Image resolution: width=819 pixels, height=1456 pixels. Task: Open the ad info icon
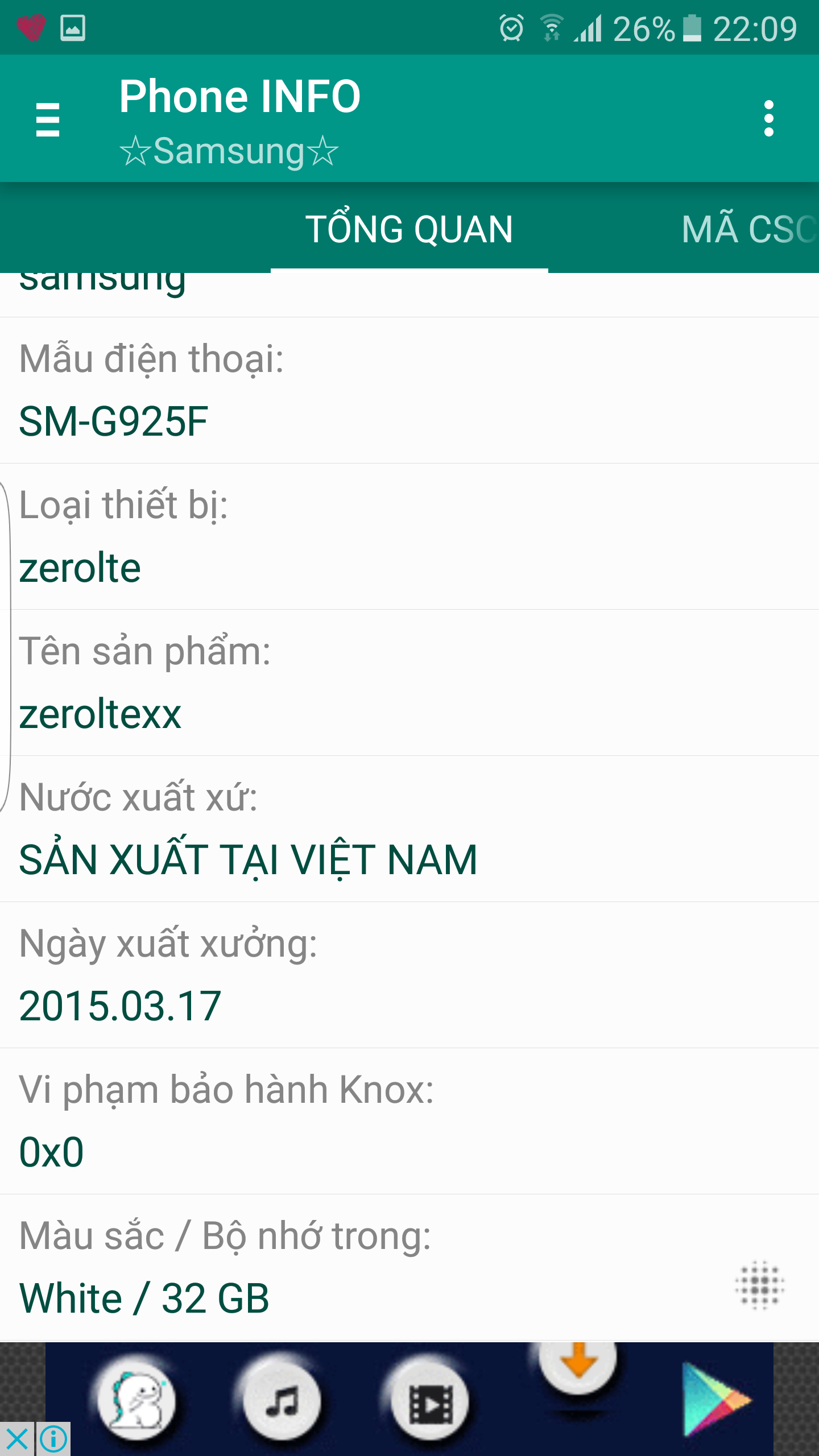tap(54, 1438)
